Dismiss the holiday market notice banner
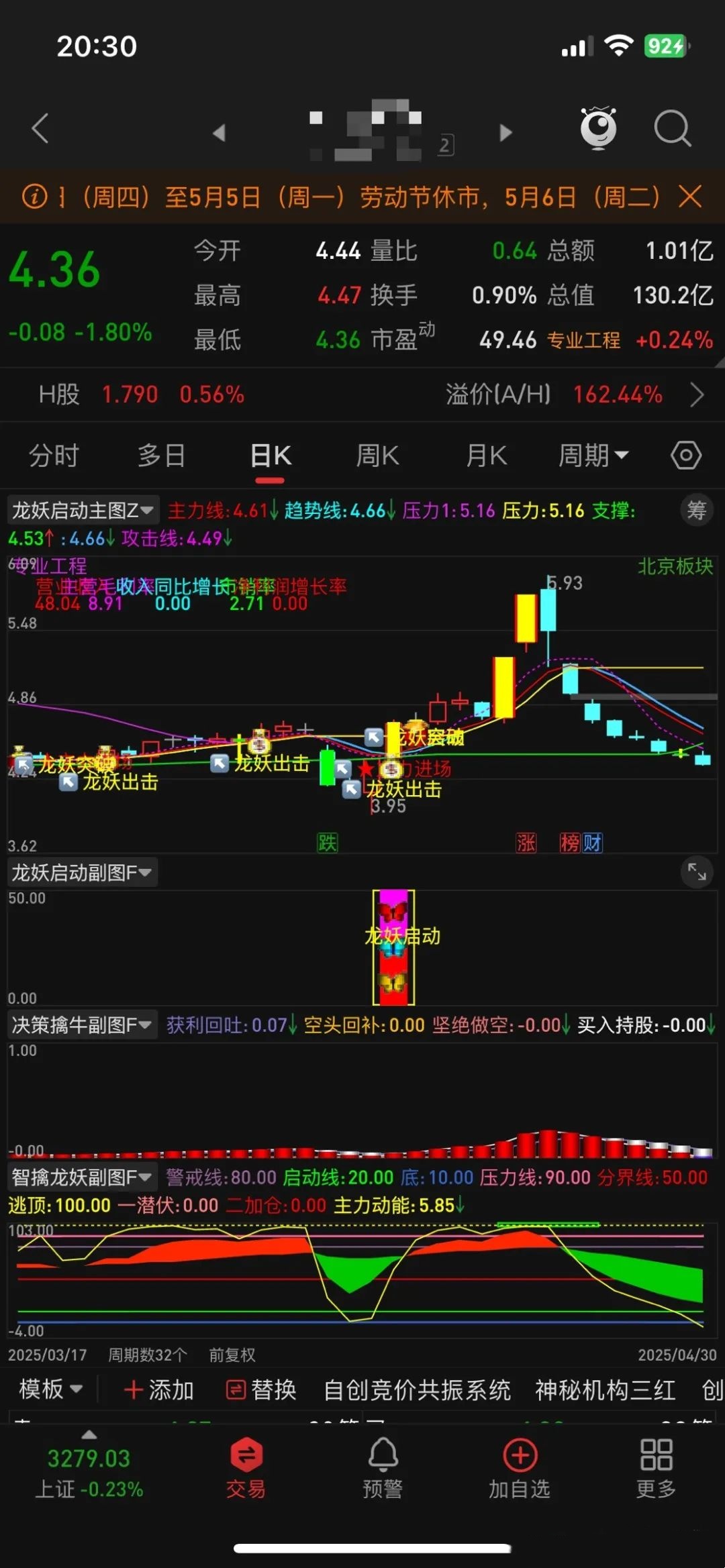This screenshot has height=1568, width=725. 690,197
